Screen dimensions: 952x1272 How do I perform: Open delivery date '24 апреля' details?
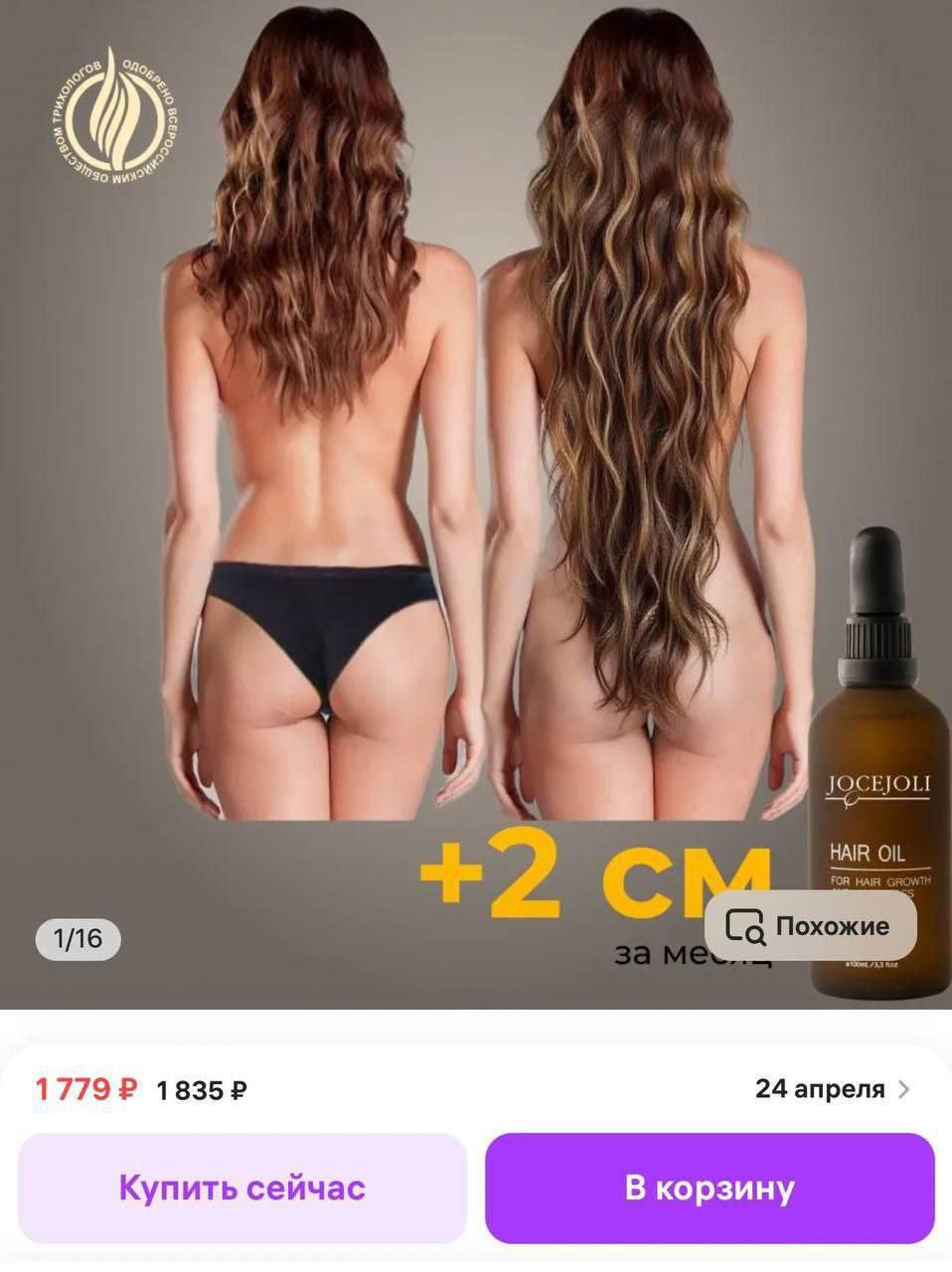click(831, 1089)
